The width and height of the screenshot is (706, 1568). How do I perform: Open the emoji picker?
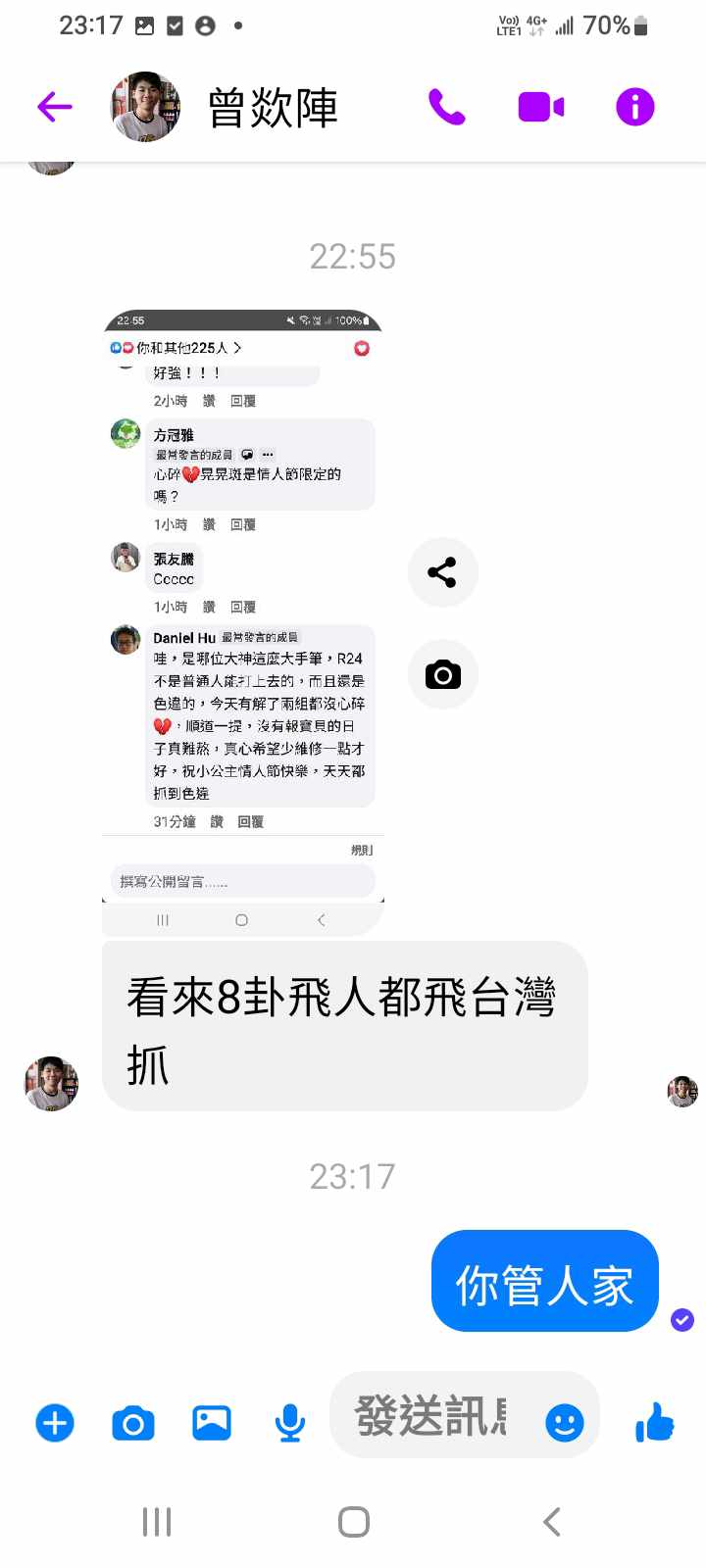564,1422
